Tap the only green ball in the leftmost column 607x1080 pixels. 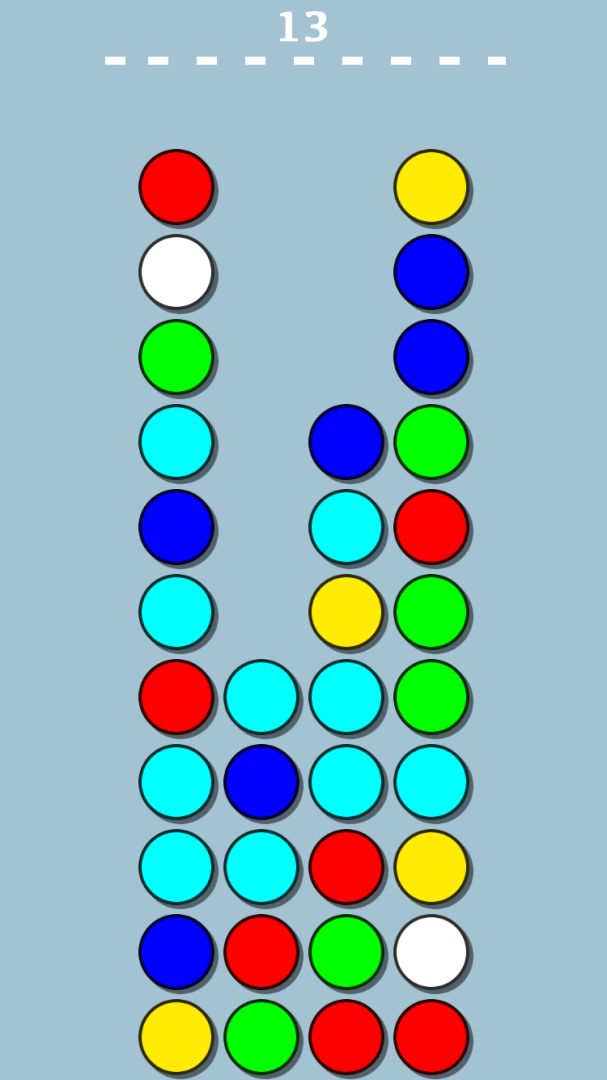[176, 356]
